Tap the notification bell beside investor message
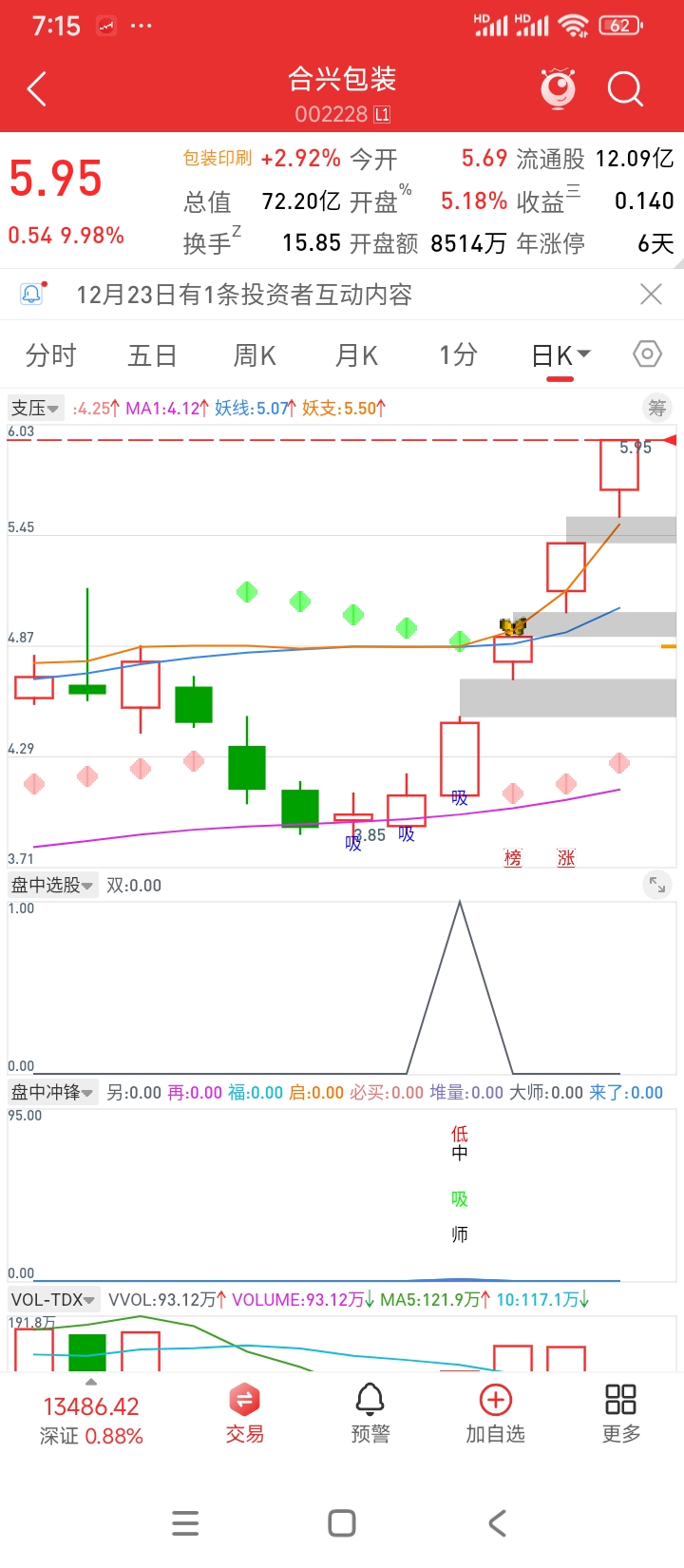Screen dimensions: 684x1568 point(32,294)
